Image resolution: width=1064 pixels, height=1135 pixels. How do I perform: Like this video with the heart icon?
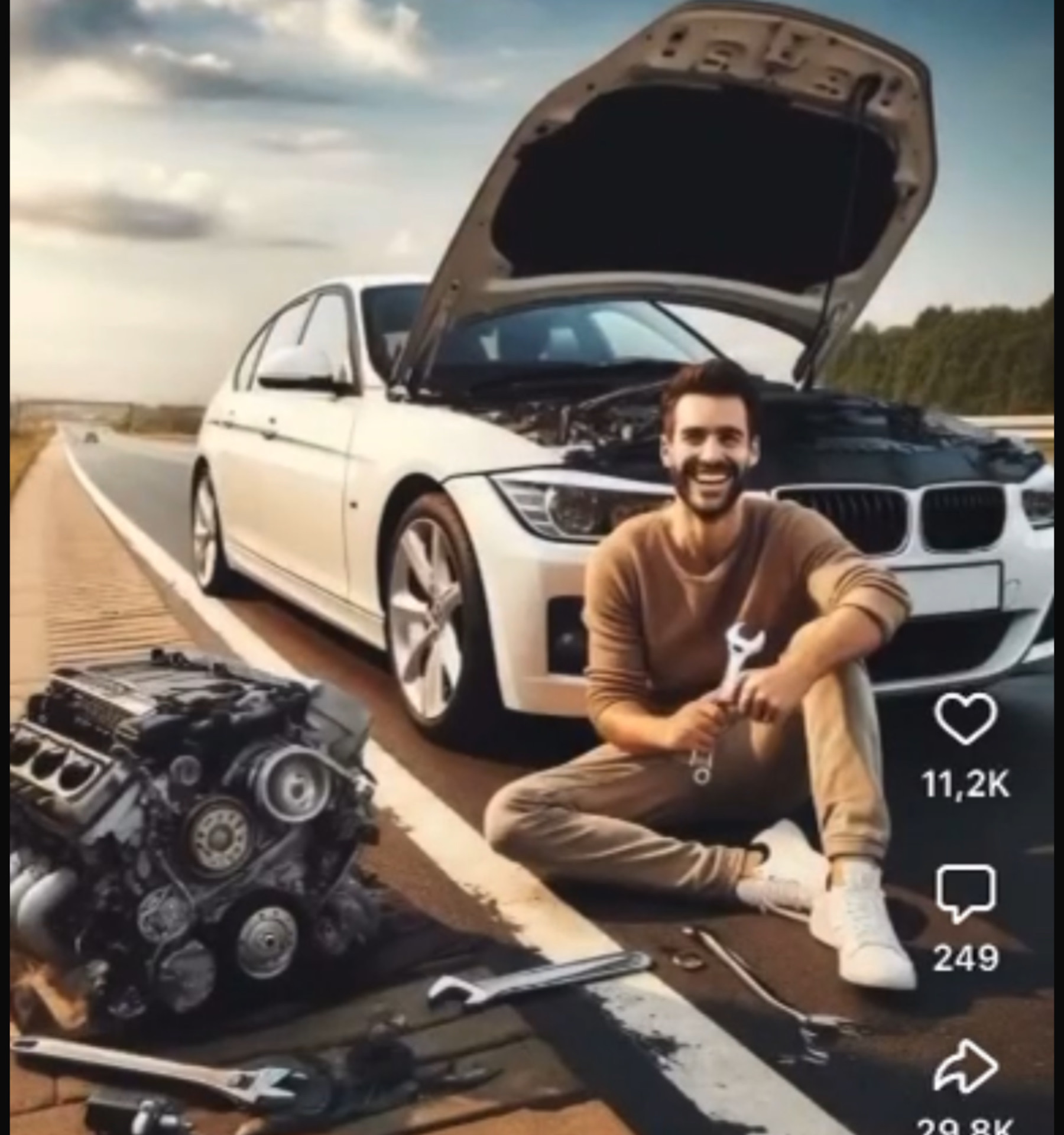pyautogui.click(x=965, y=718)
